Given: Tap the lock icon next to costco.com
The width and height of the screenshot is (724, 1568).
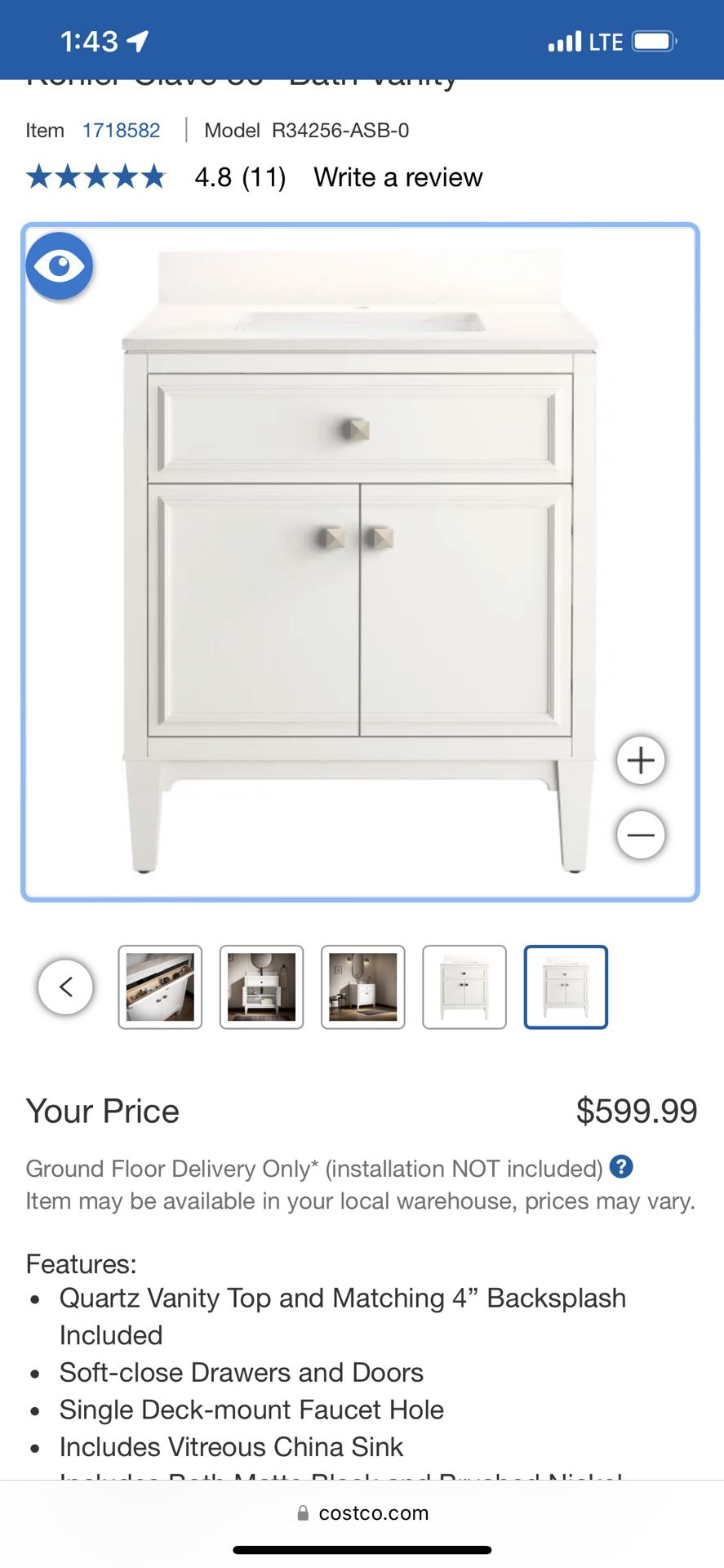Looking at the screenshot, I should pos(302,1512).
